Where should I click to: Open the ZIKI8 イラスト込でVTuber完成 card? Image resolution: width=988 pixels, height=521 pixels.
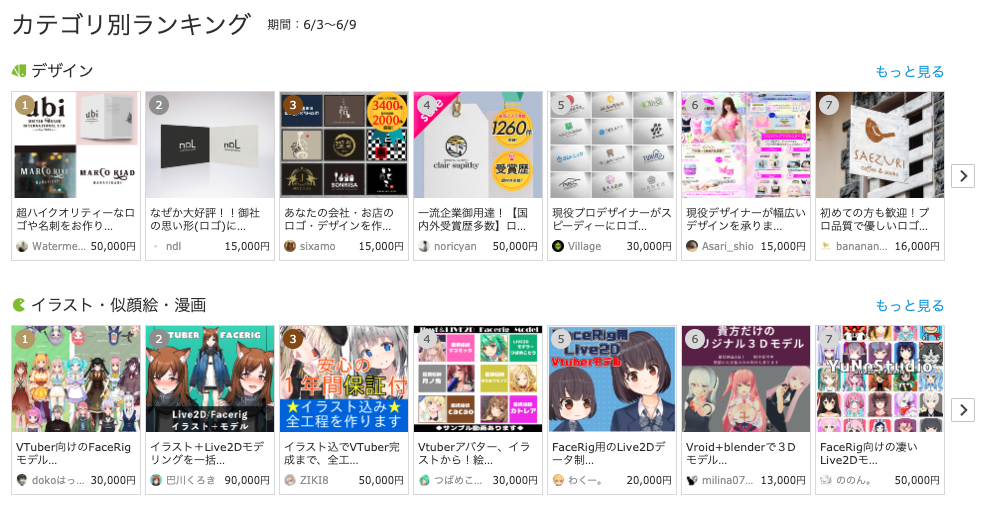344,379
